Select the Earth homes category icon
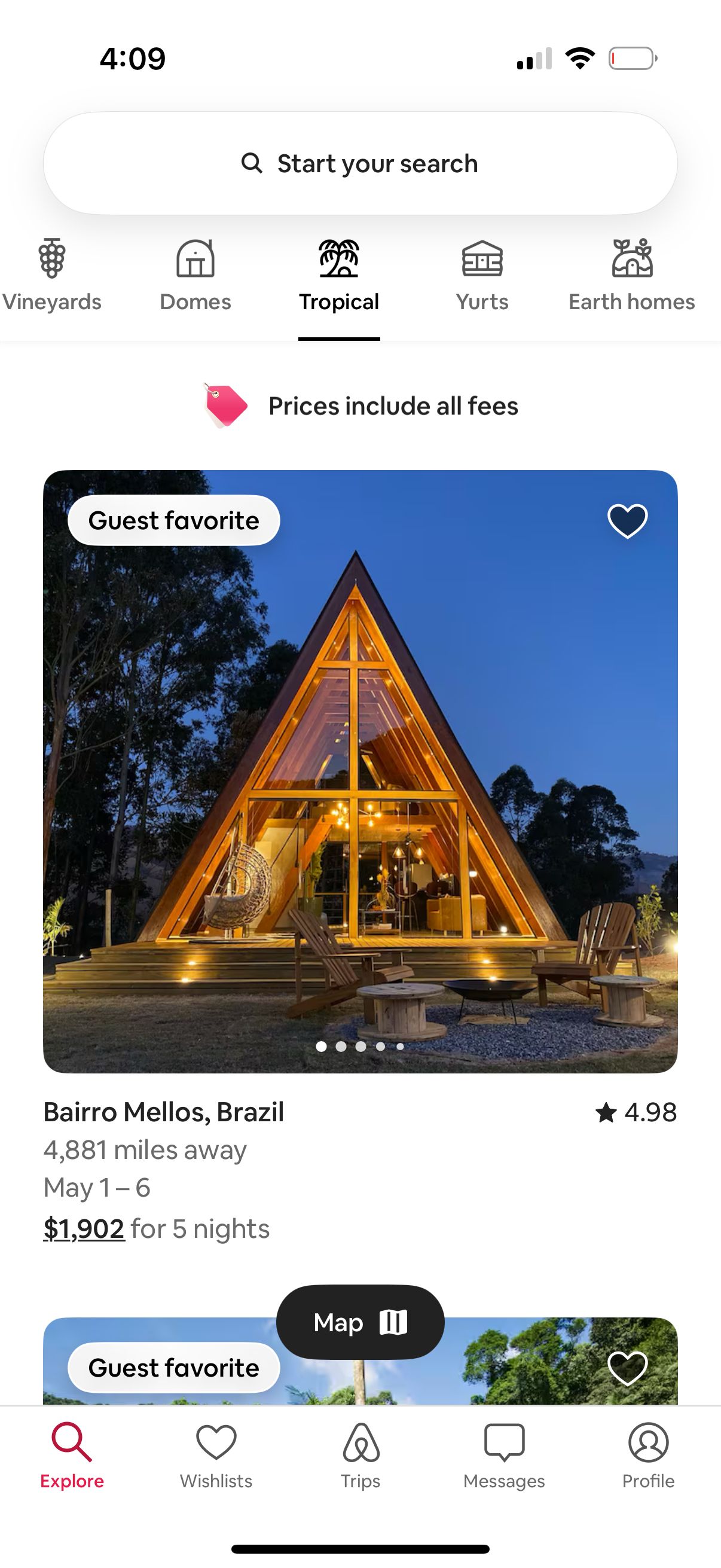Image resolution: width=721 pixels, height=1568 pixels. (x=631, y=258)
